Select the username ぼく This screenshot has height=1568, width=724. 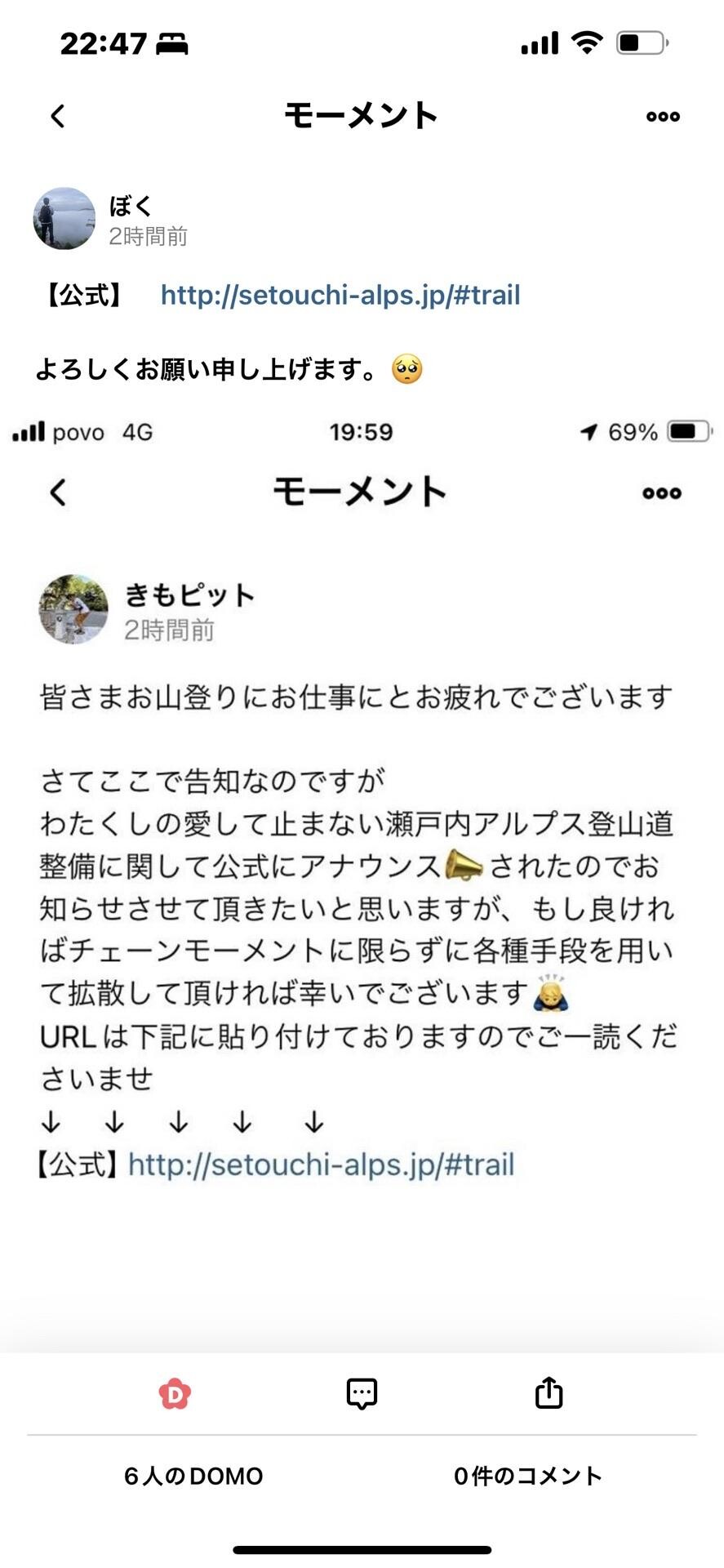(129, 206)
